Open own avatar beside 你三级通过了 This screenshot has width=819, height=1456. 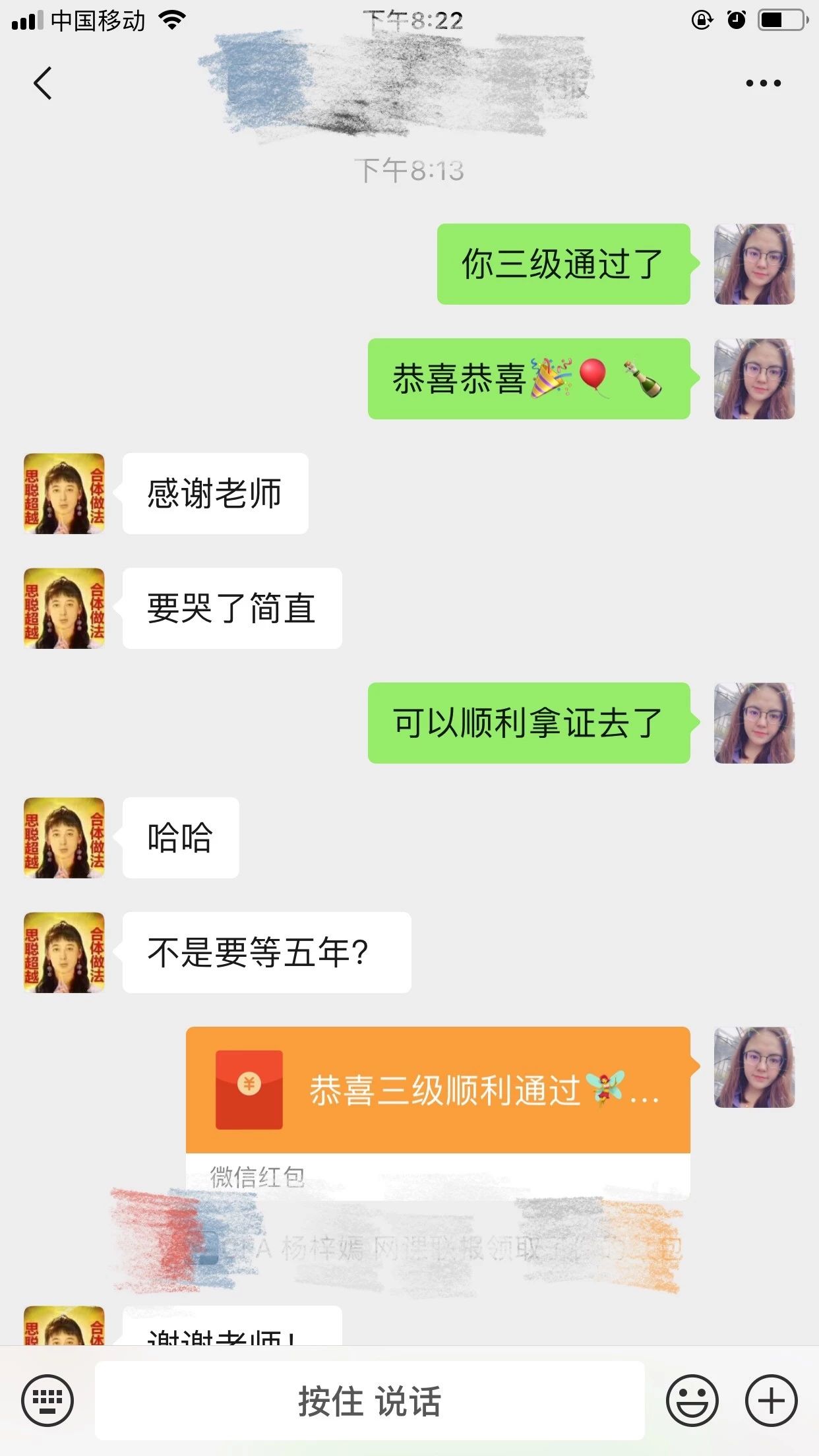(754, 264)
